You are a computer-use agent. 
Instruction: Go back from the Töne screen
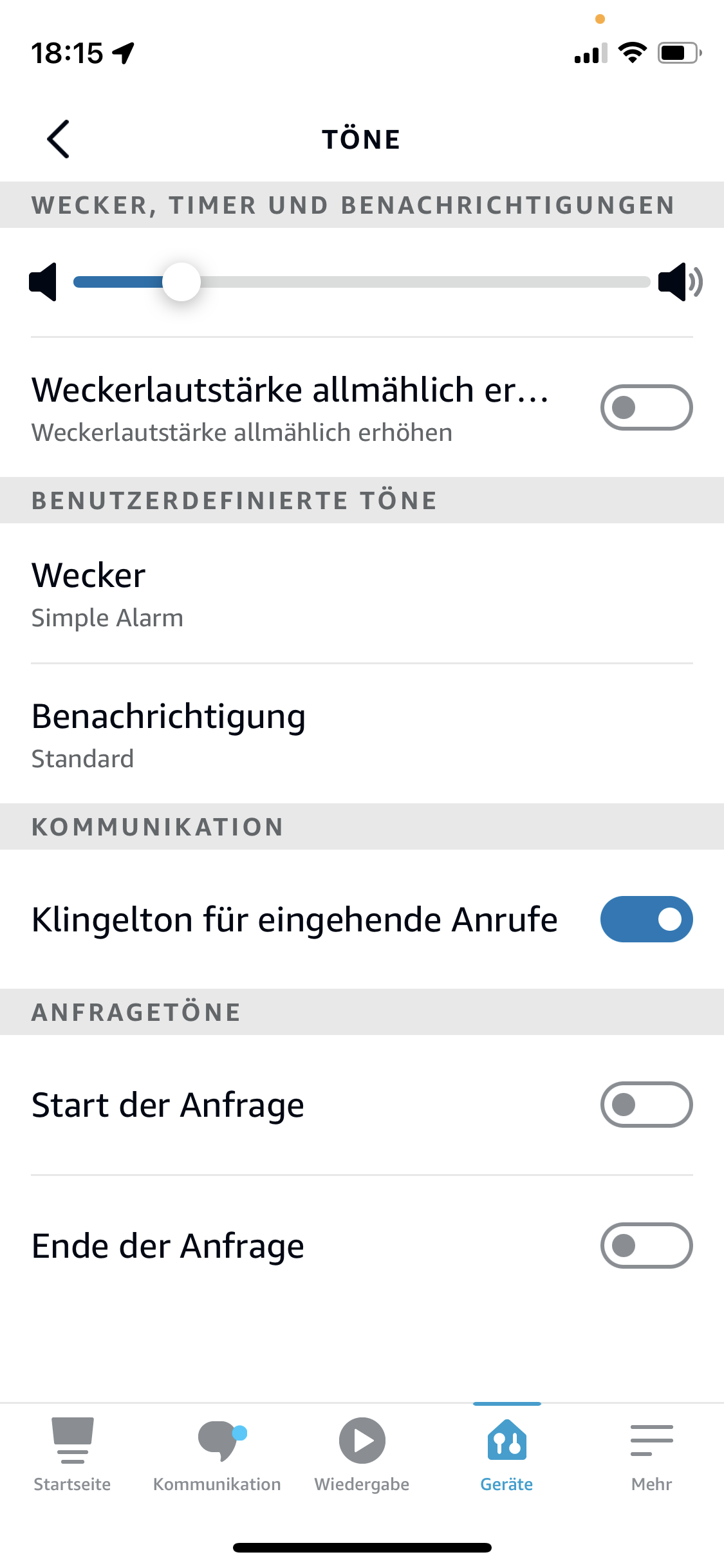point(58,139)
